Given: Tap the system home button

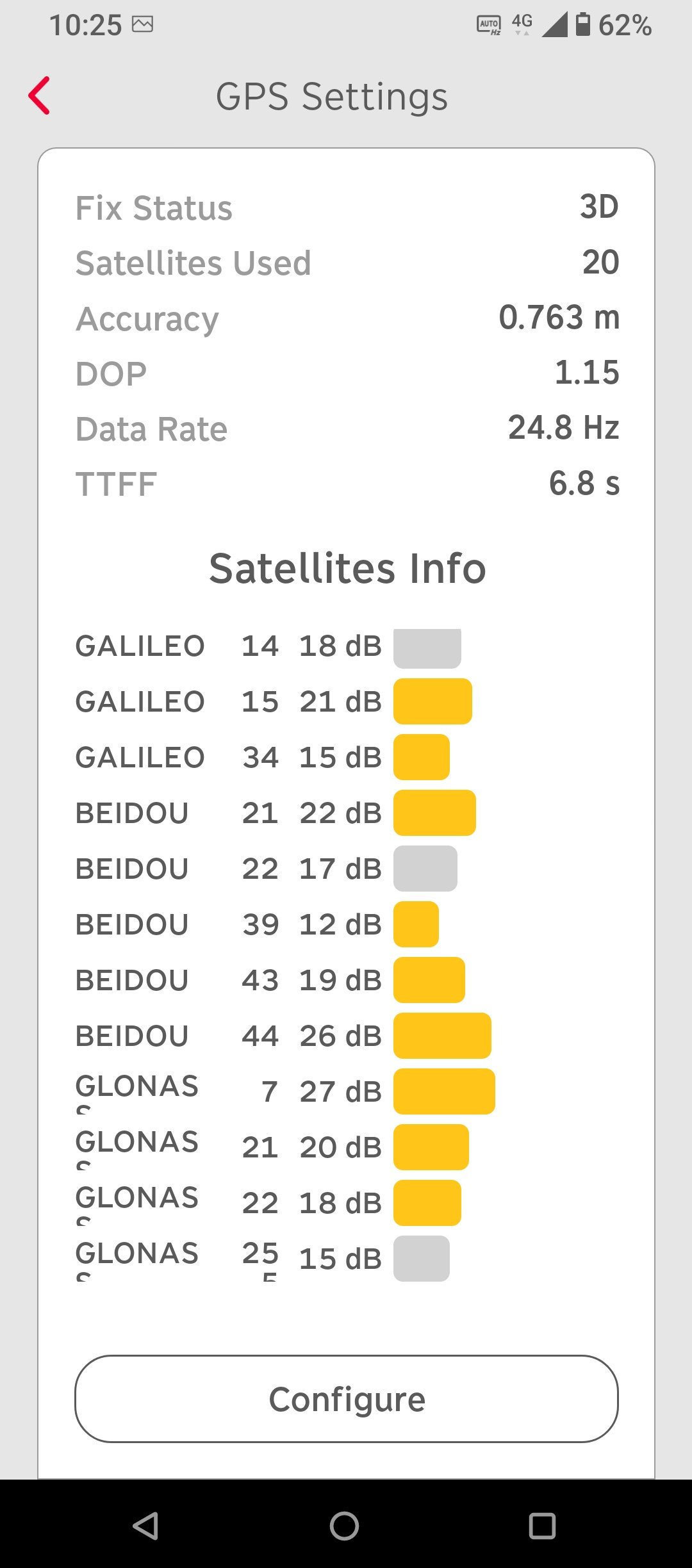Looking at the screenshot, I should [345, 1525].
